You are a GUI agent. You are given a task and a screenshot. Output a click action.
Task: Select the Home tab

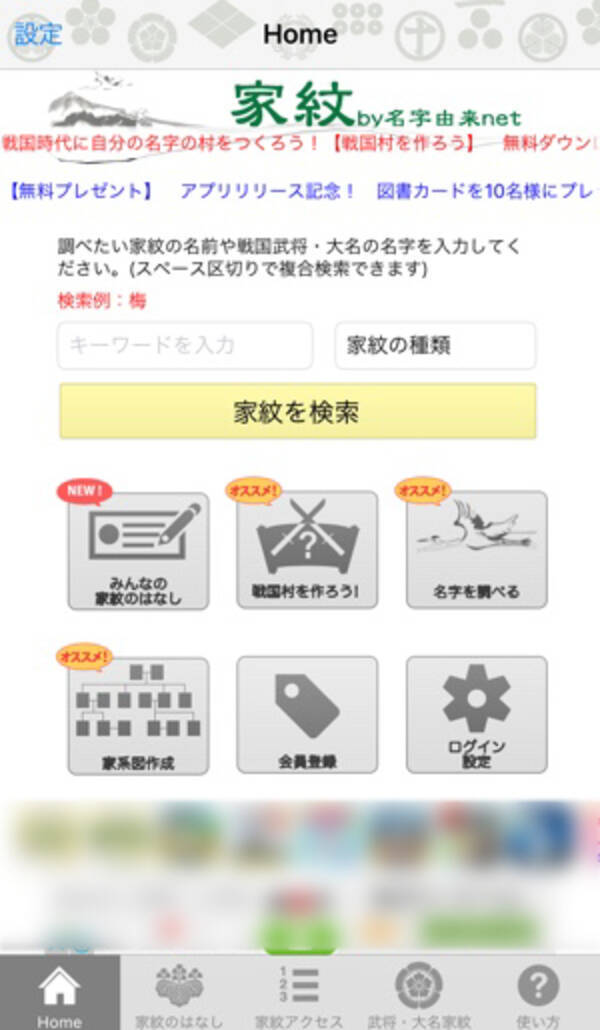pyautogui.click(x=59, y=993)
